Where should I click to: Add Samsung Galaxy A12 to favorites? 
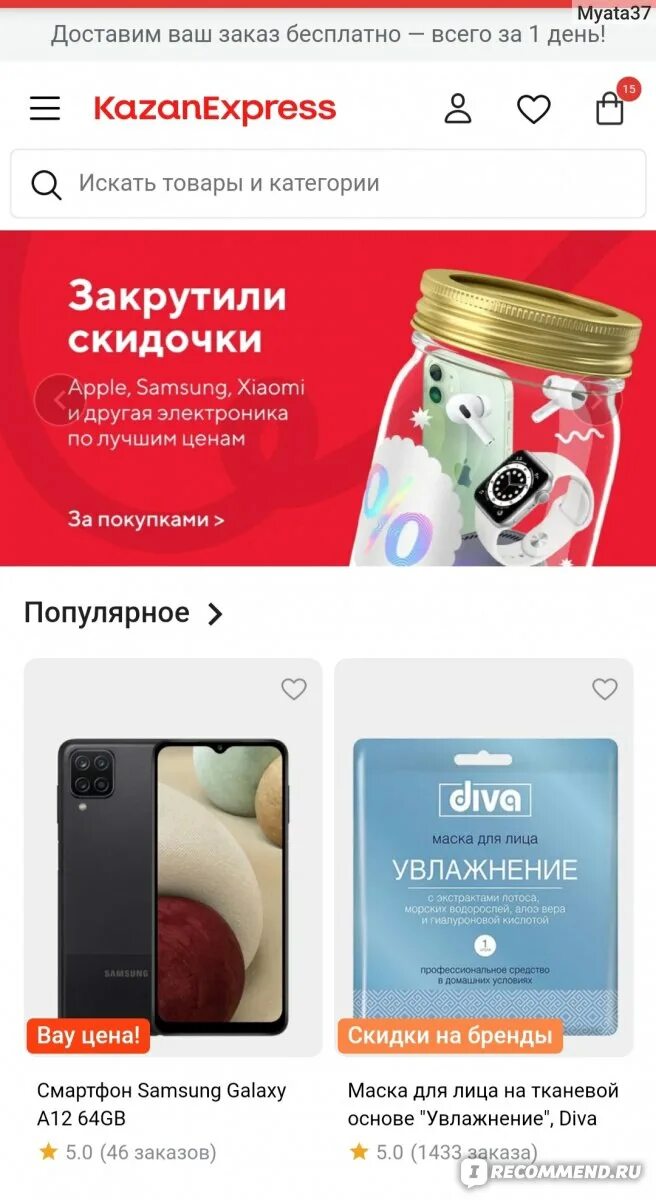pos(293,689)
